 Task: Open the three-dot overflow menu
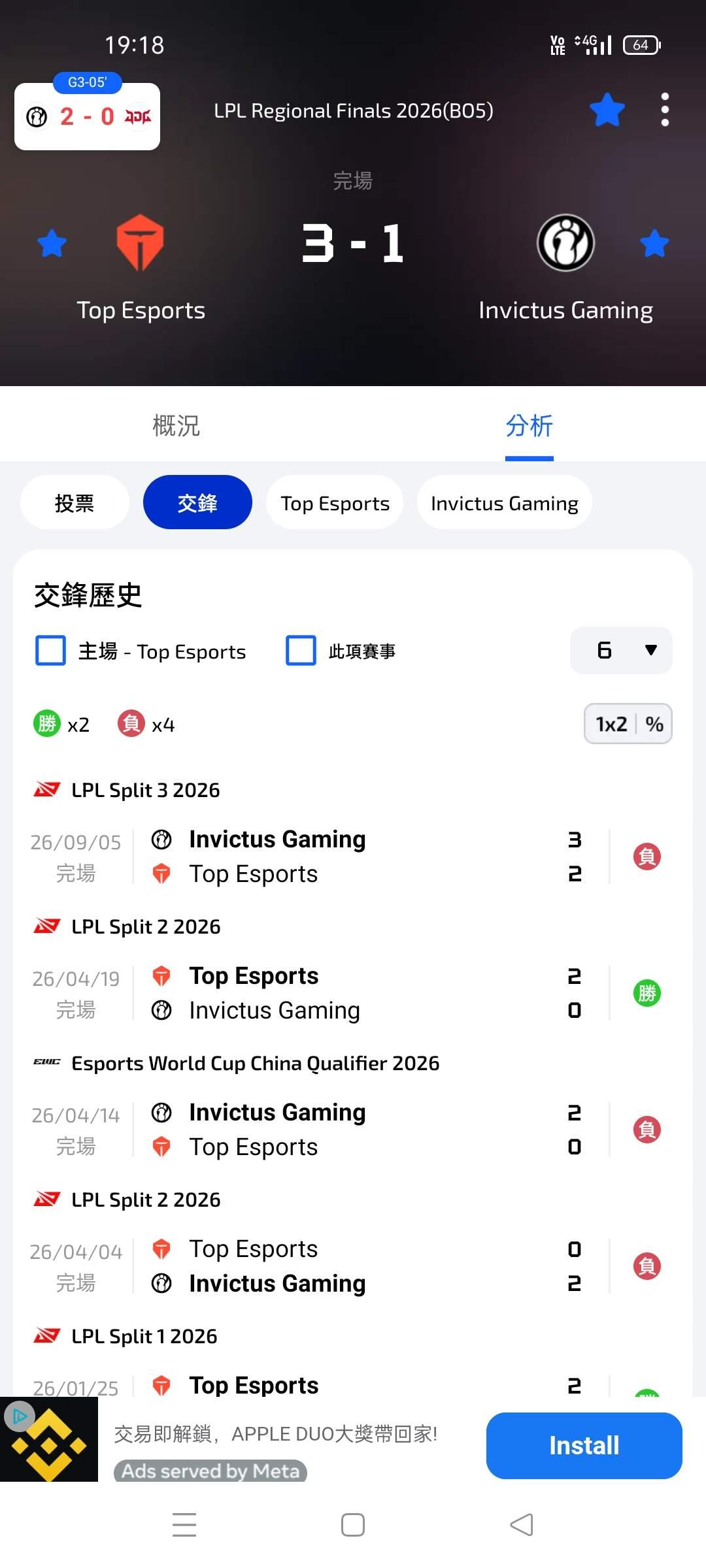coord(665,110)
